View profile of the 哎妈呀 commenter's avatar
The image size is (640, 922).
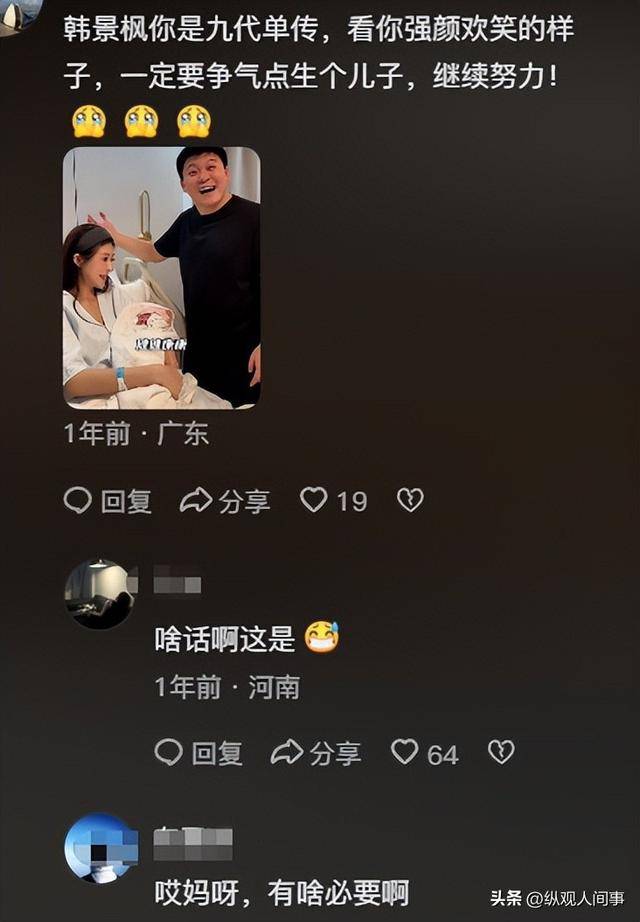pos(101,849)
